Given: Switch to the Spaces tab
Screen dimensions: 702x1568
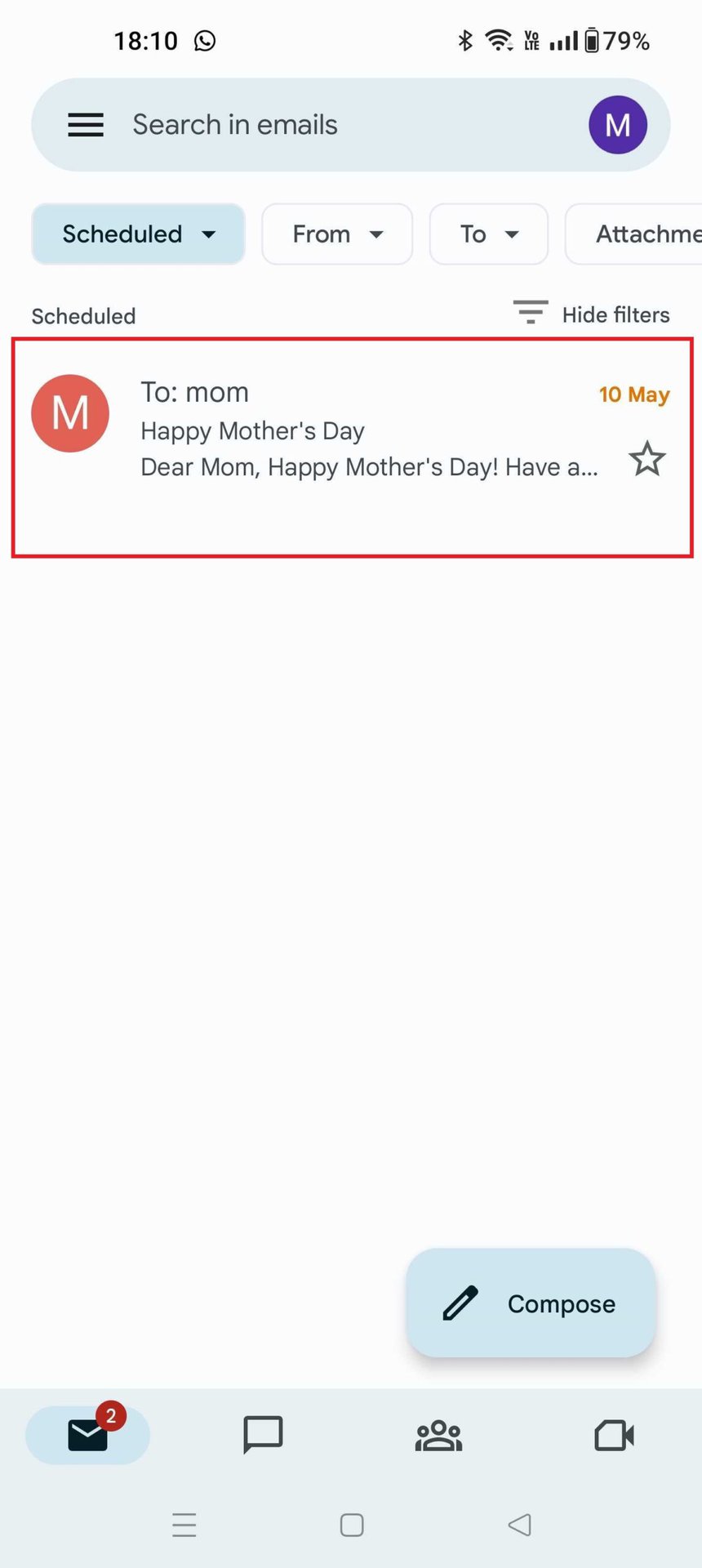Looking at the screenshot, I should [x=438, y=1435].
